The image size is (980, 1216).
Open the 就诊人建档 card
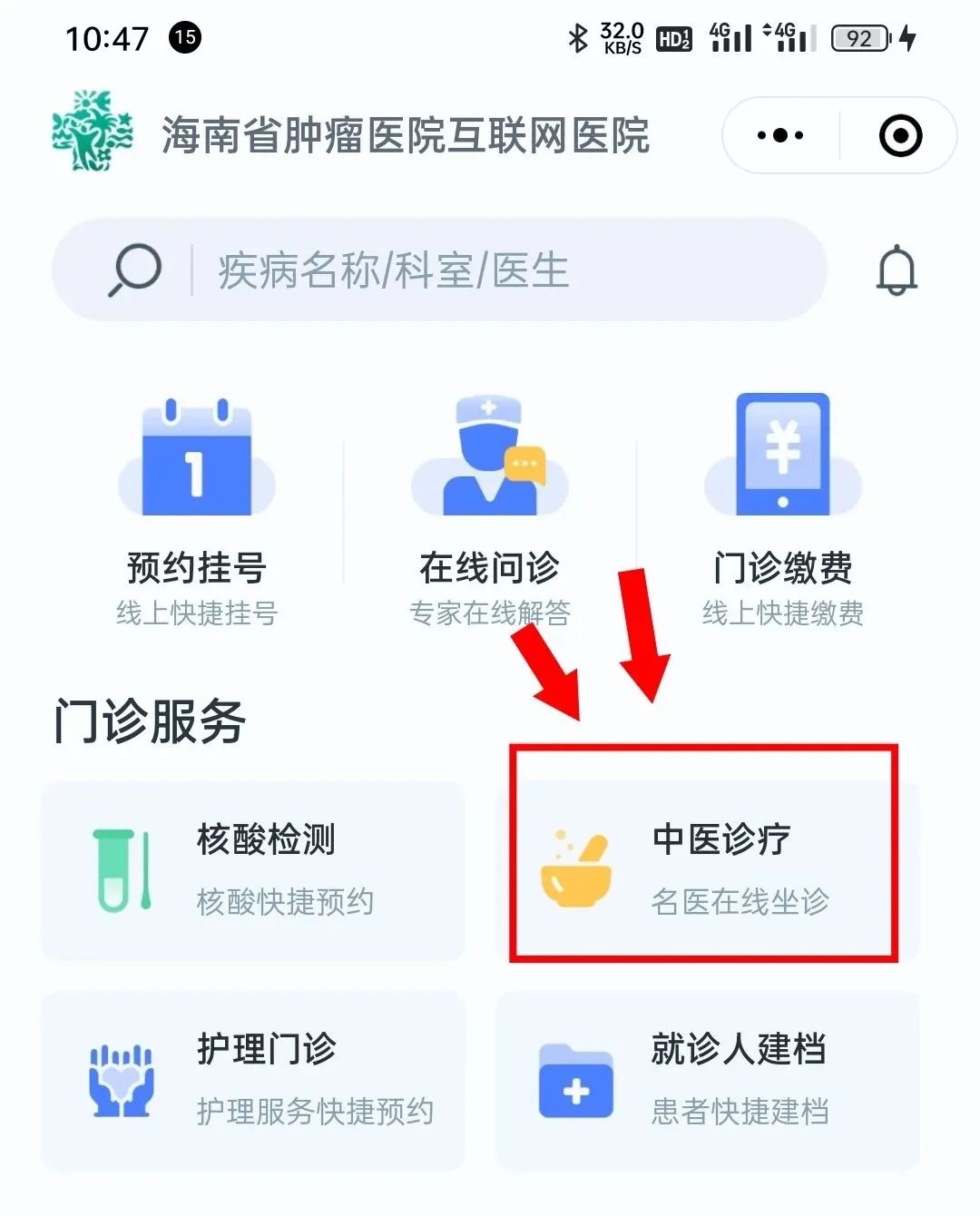(x=706, y=1080)
